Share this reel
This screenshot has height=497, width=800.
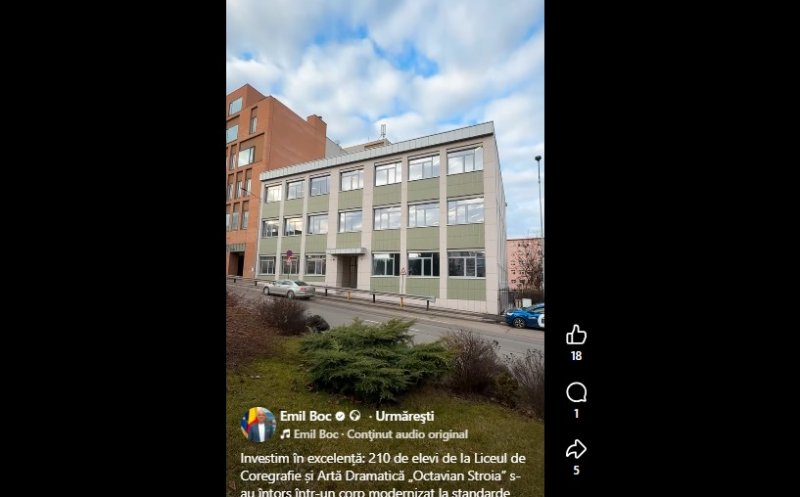tap(576, 449)
